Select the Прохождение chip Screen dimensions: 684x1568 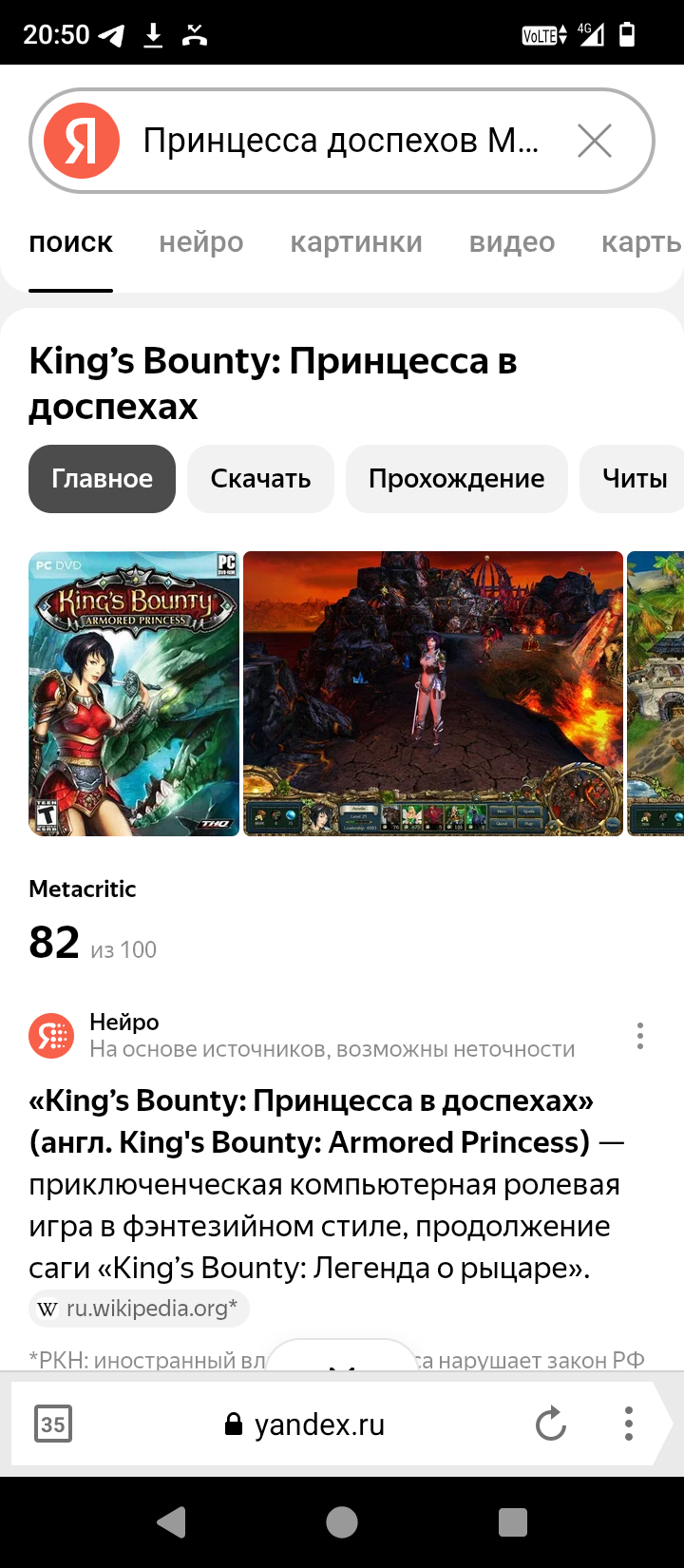tap(457, 479)
